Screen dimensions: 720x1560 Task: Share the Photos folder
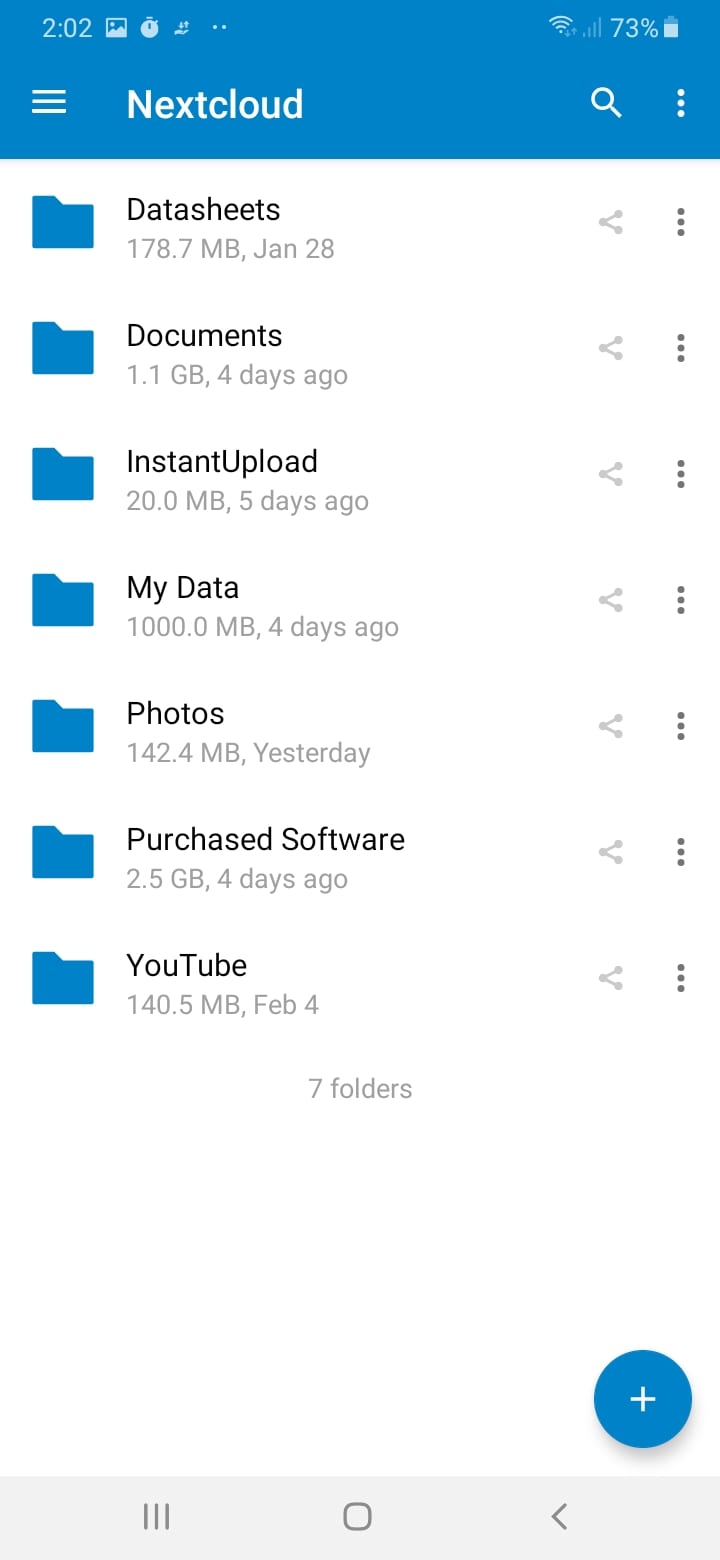(610, 726)
